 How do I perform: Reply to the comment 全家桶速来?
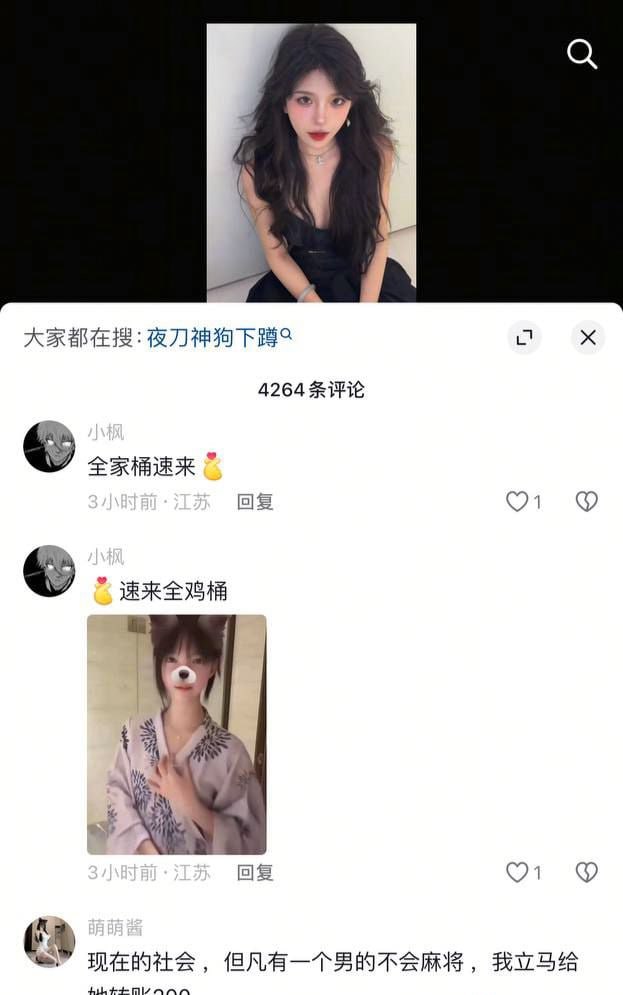click(255, 502)
